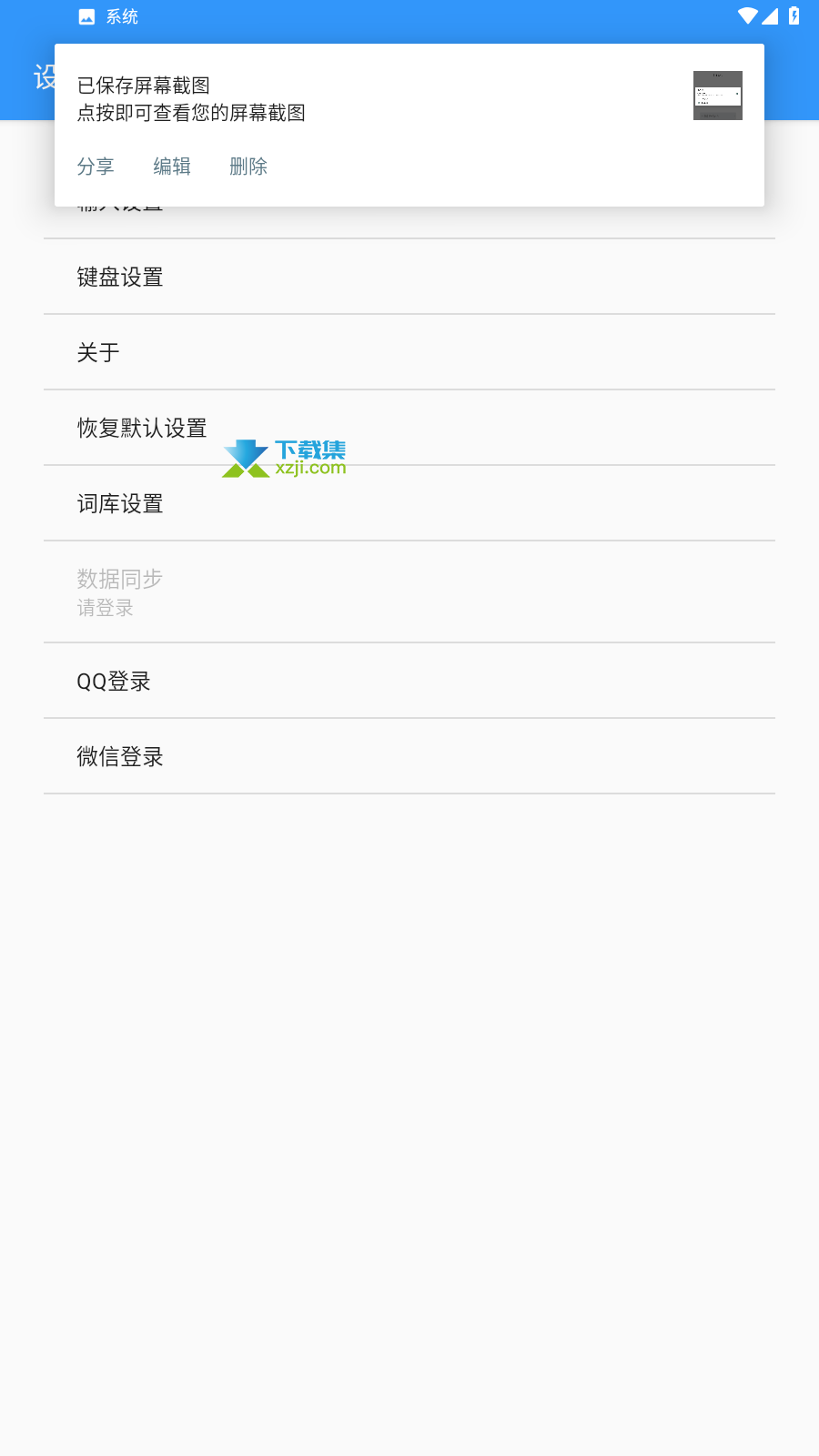Tap 分享 in the screenshot notification

(x=96, y=167)
